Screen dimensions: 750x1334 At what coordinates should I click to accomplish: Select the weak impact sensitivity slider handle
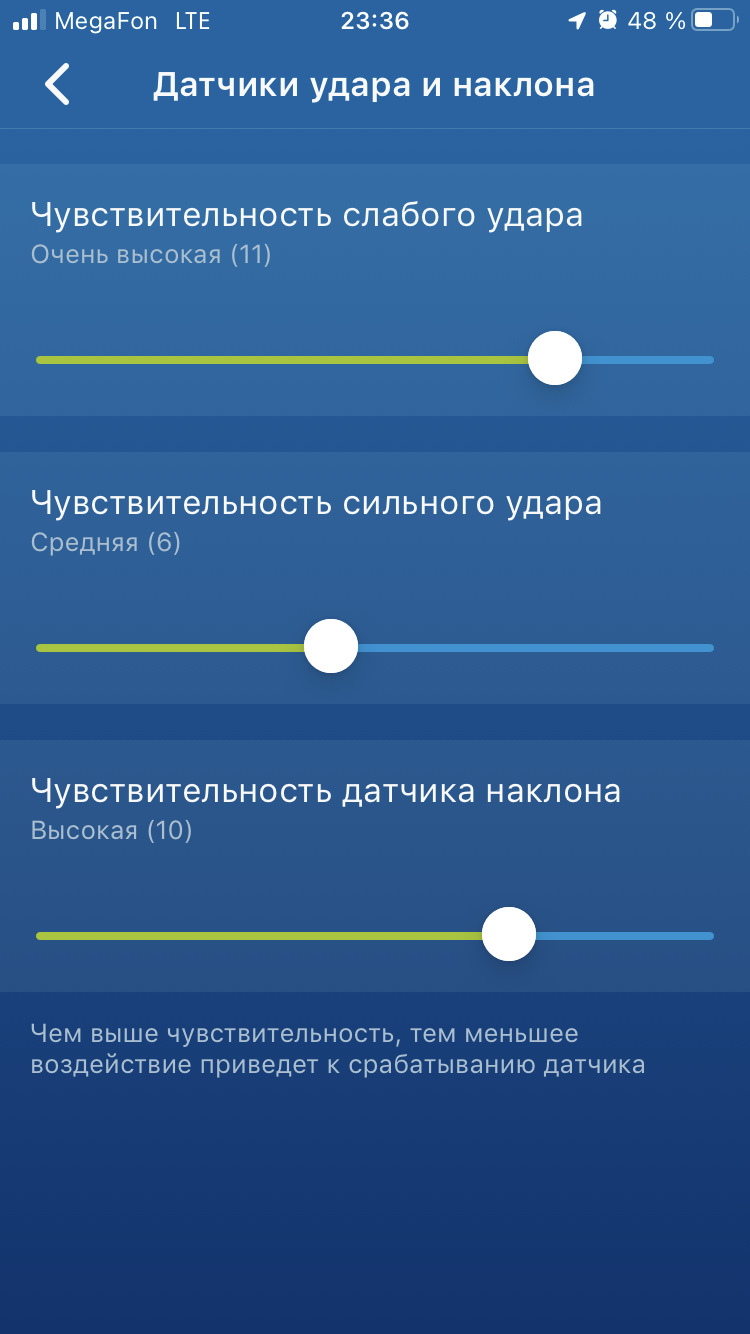coord(554,358)
